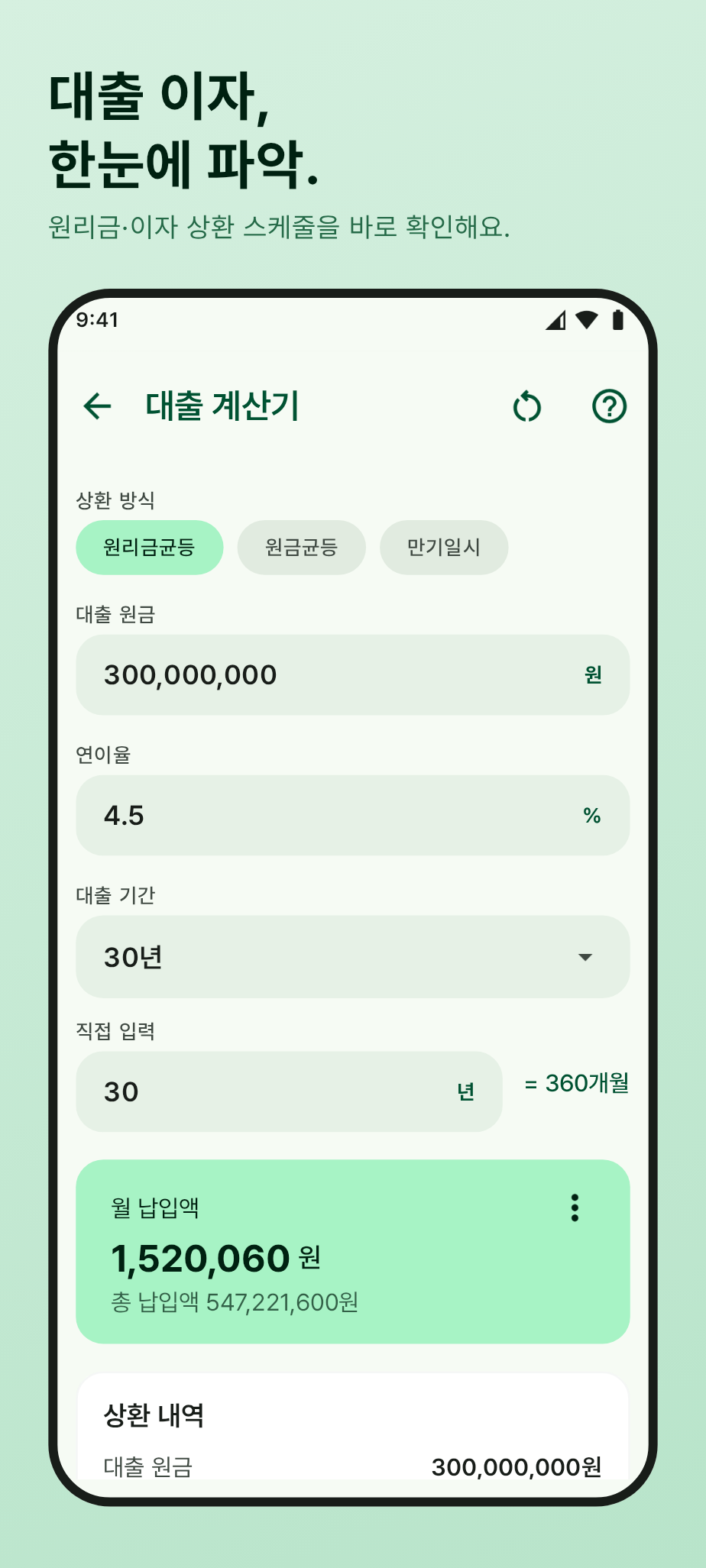
Task: Tap the dropdown arrow next to 30년
Action: 585,957
